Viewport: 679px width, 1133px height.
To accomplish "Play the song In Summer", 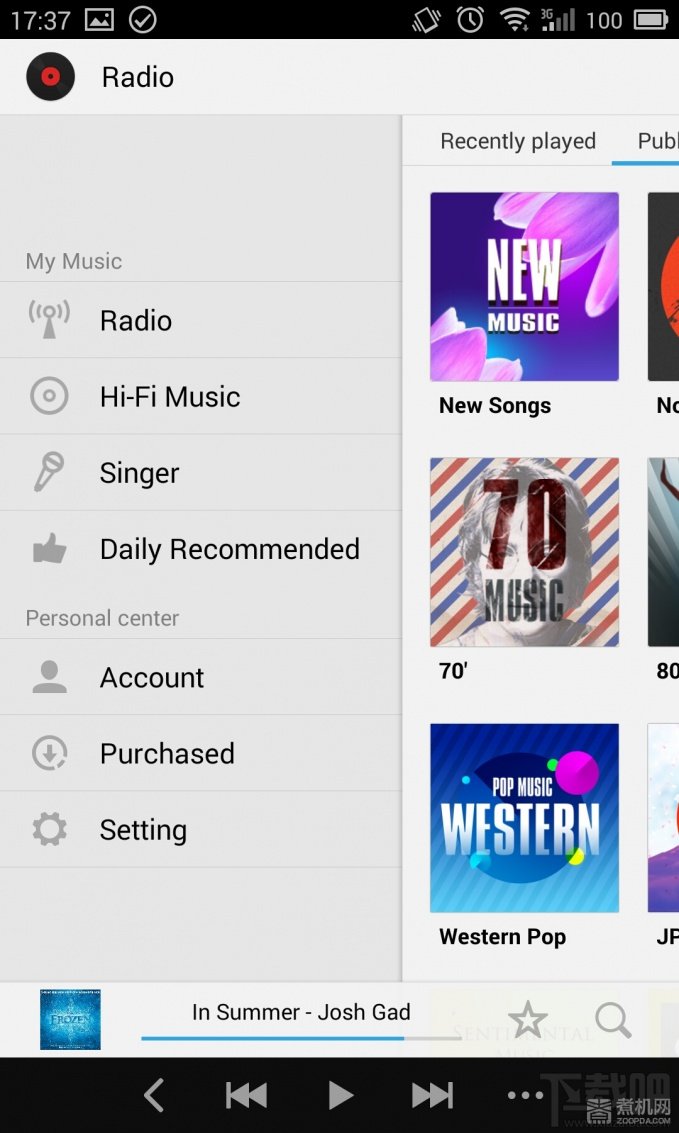I will pyautogui.click(x=340, y=1096).
